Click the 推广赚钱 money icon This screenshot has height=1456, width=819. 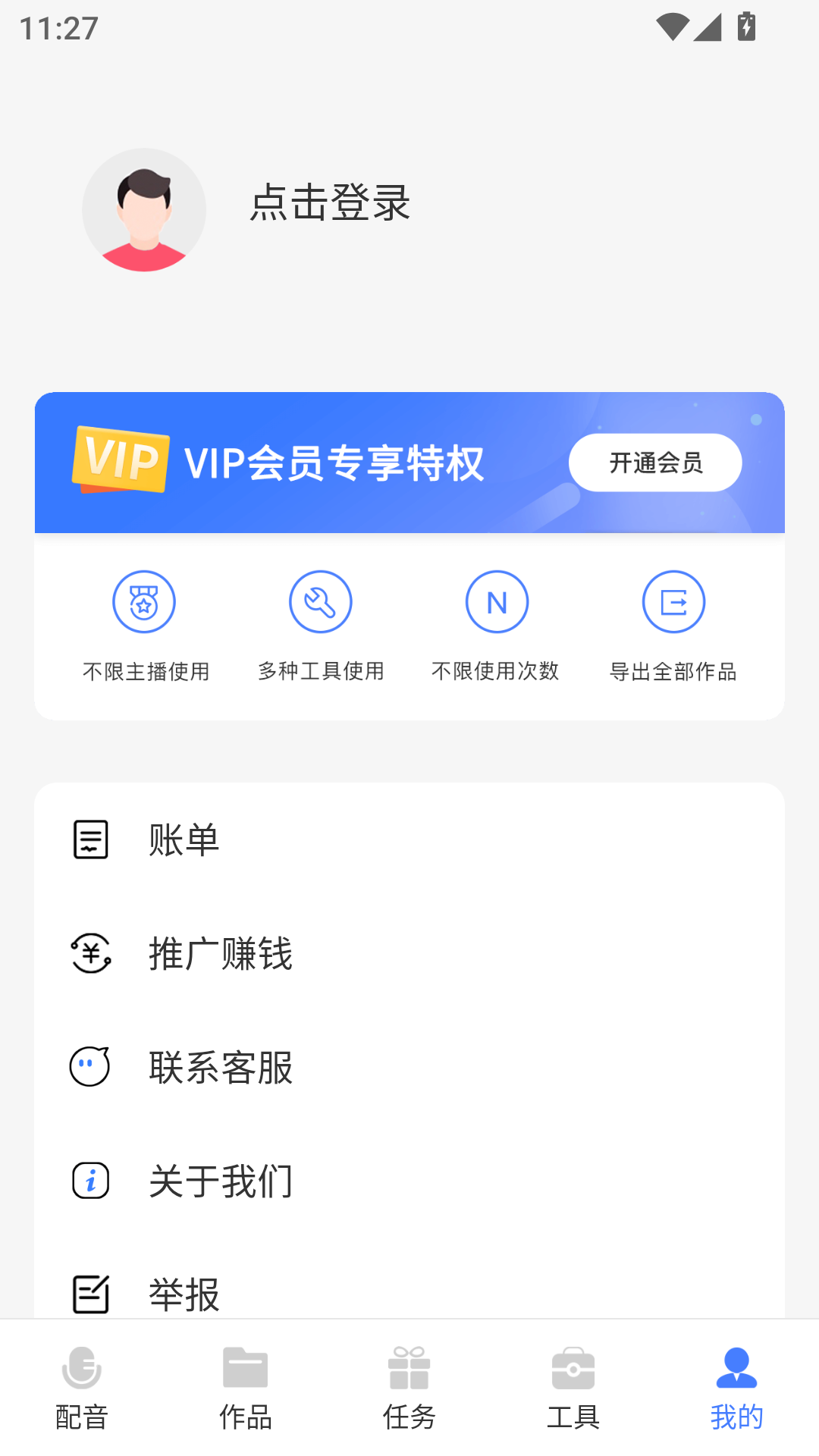(90, 954)
